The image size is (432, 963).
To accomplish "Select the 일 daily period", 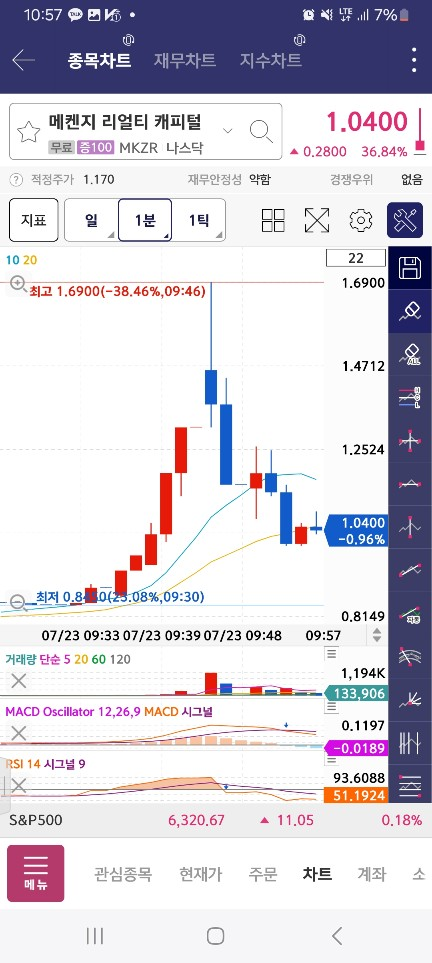I will click(x=91, y=220).
